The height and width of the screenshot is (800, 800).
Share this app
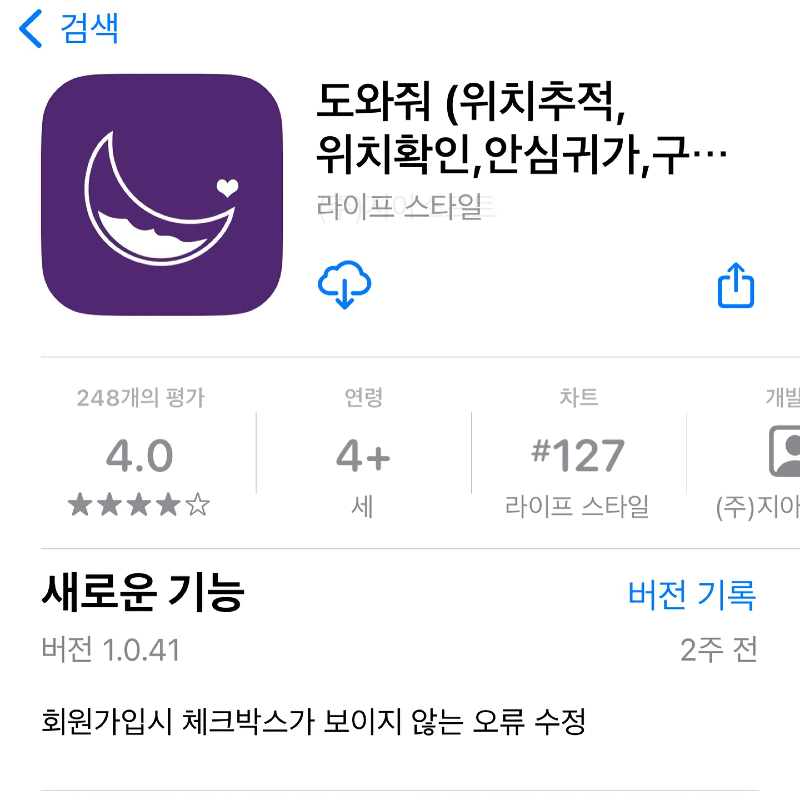(x=736, y=286)
